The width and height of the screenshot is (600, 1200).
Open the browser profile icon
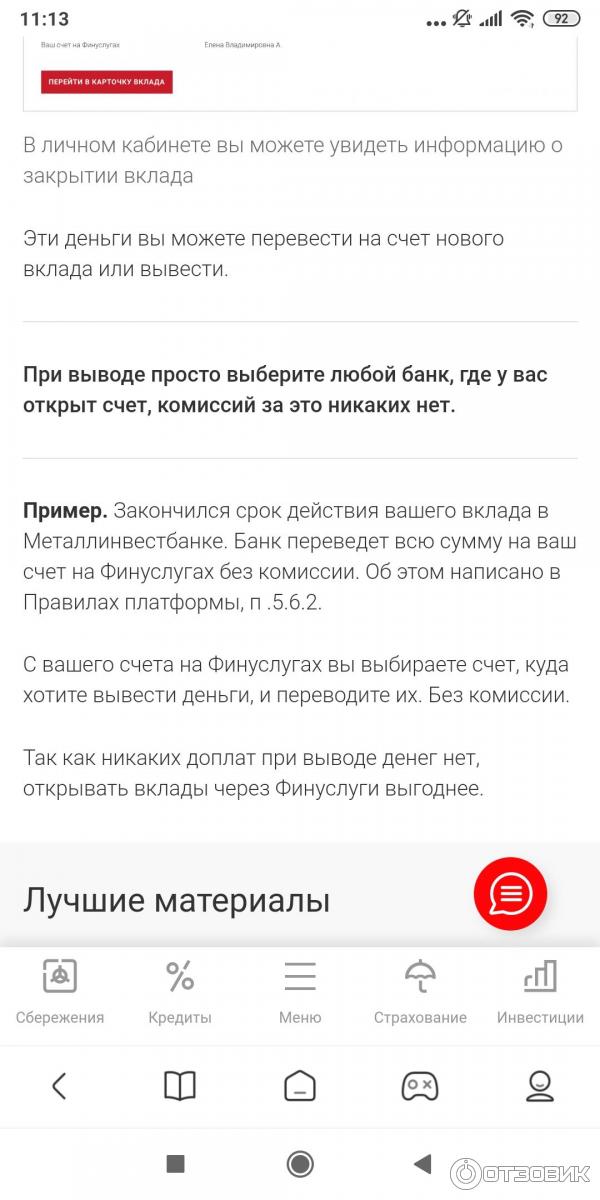coord(540,1085)
